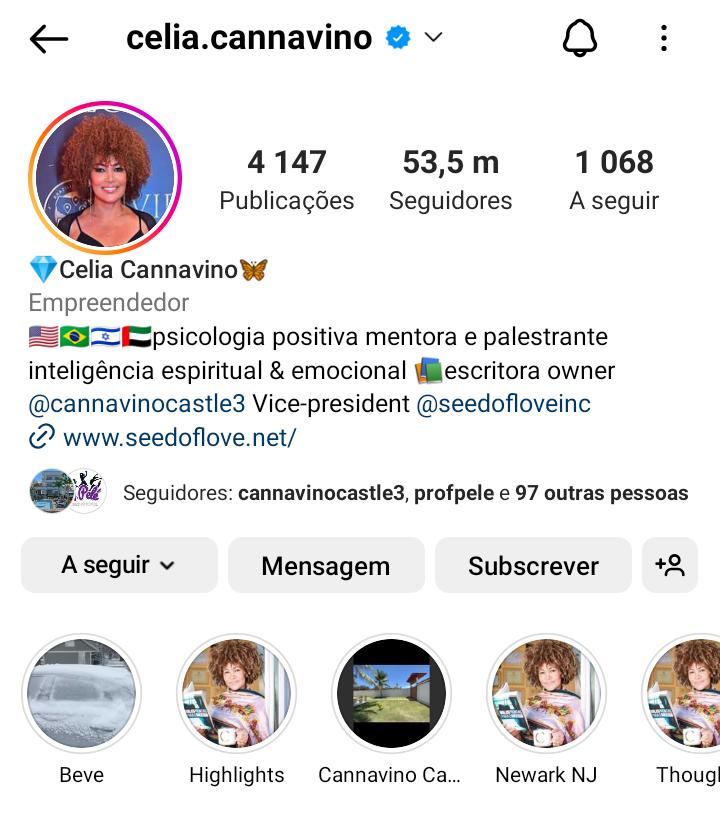
Task: Open the Newark NJ story highlight
Action: click(x=546, y=693)
